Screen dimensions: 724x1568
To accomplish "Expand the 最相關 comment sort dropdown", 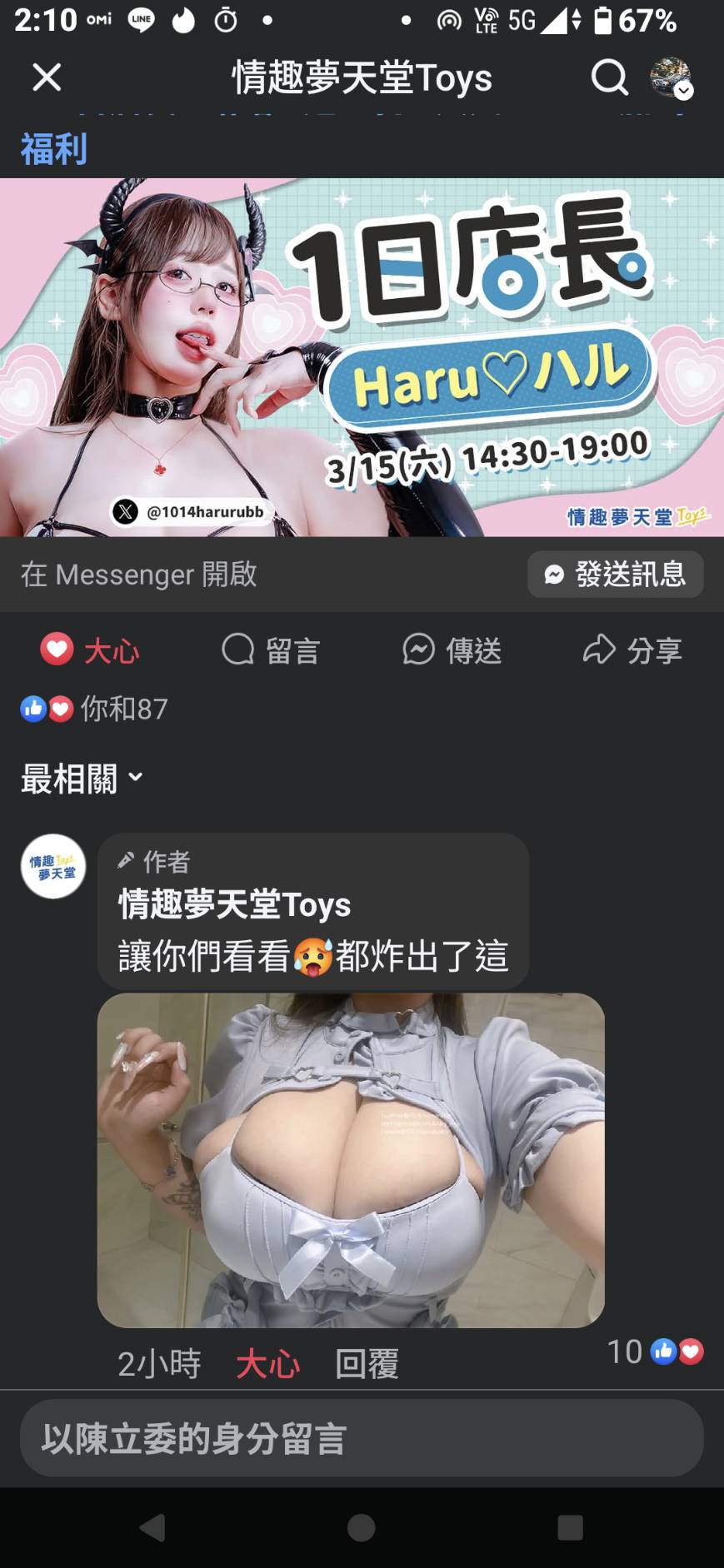I will click(x=82, y=779).
